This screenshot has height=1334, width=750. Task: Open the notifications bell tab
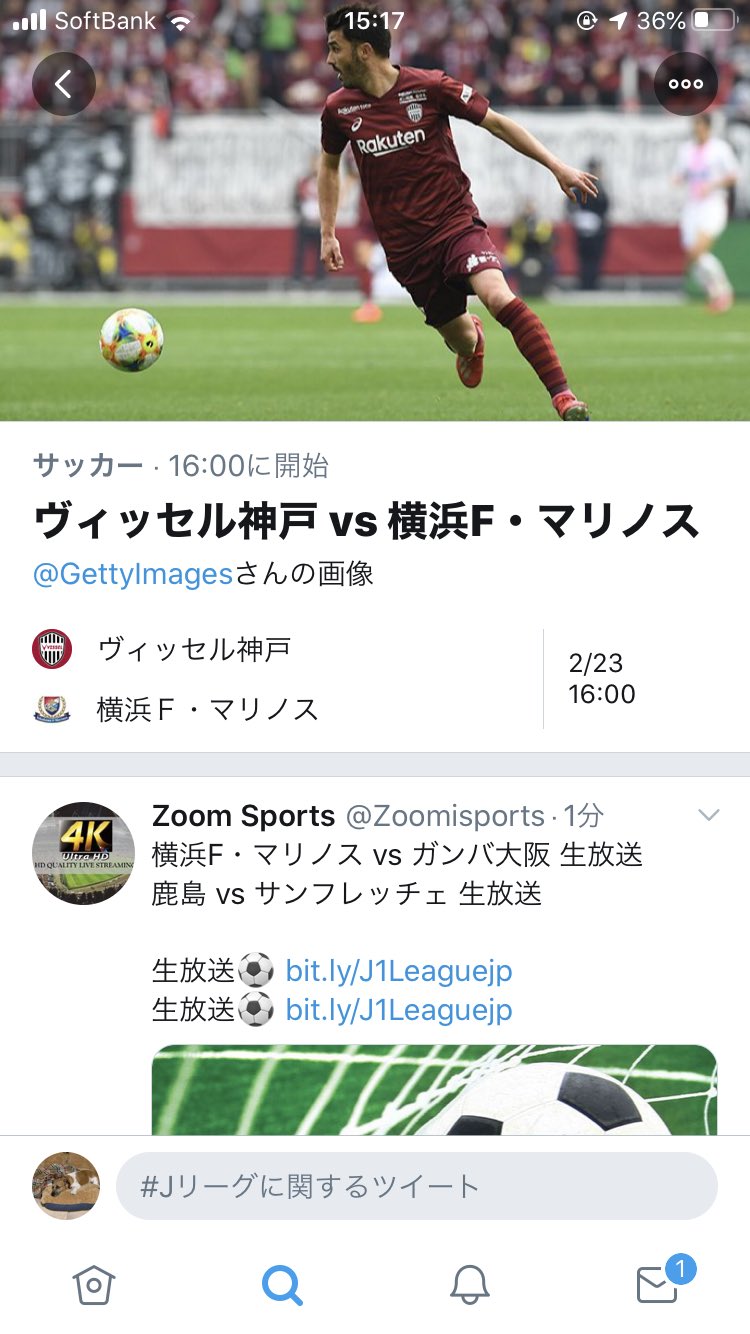[469, 1285]
